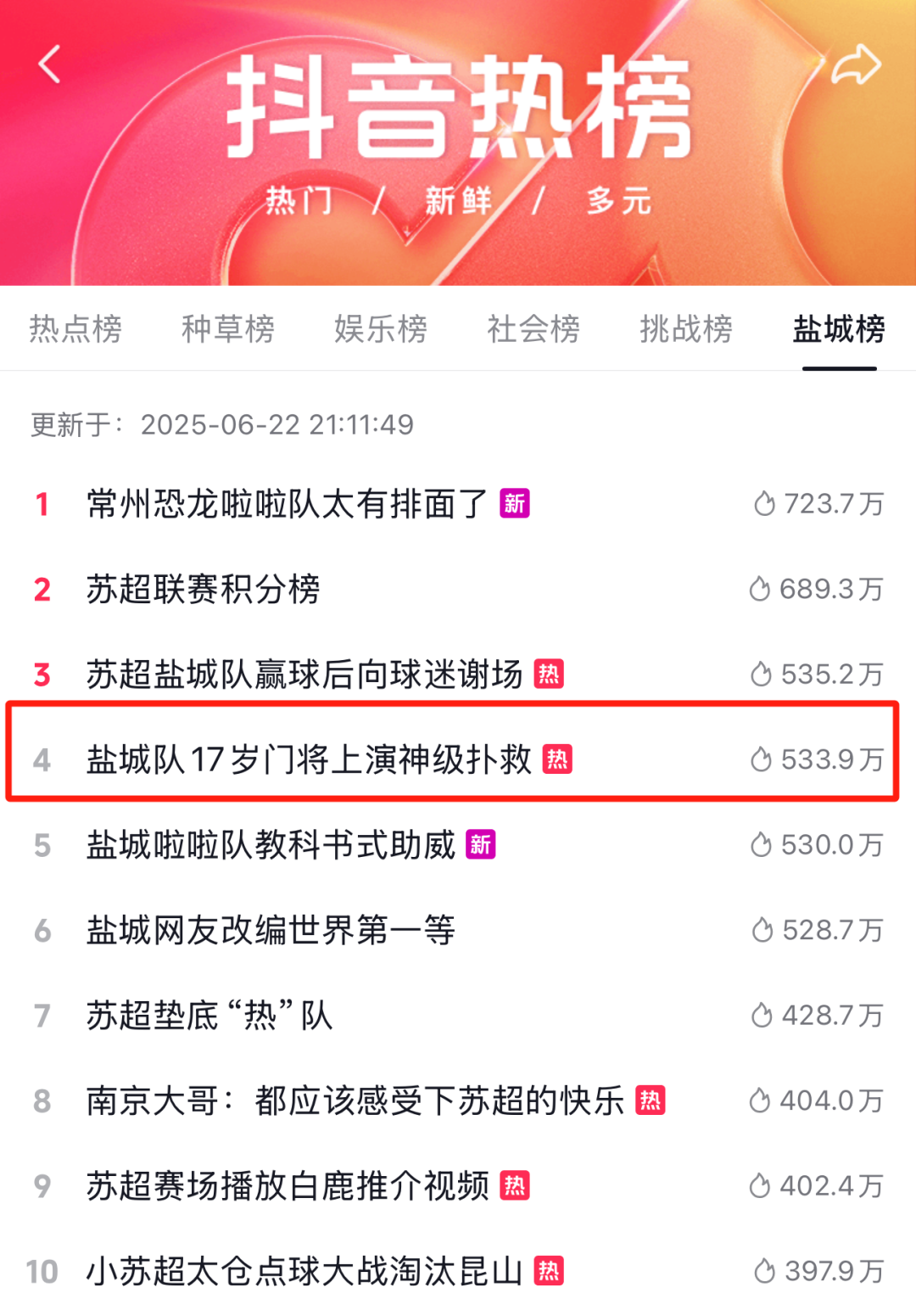This screenshot has height=1316, width=916.
Task: Open topic 盐城啦啦队教科书式助威
Action: [271, 845]
